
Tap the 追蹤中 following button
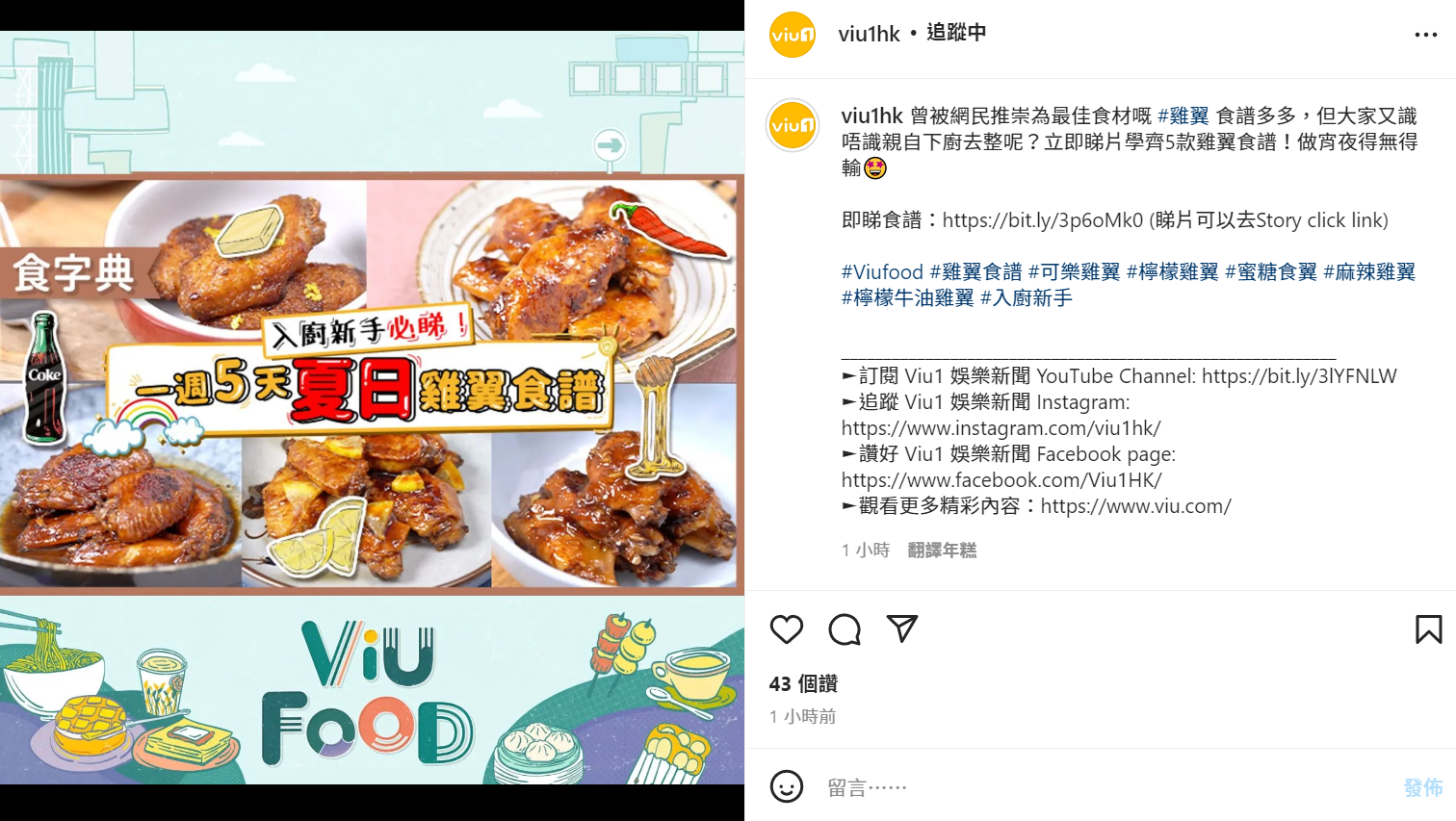[956, 33]
